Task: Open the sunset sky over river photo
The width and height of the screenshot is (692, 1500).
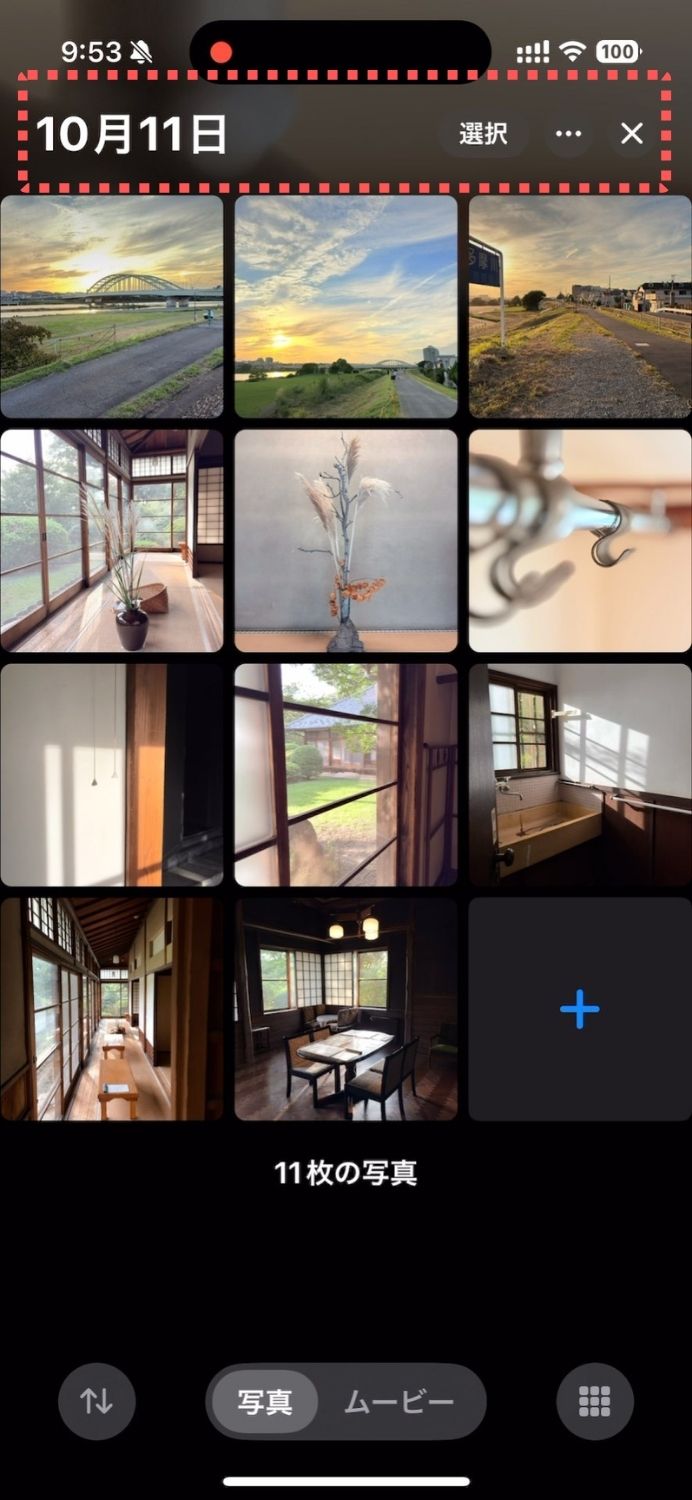Action: pyautogui.click(x=346, y=306)
